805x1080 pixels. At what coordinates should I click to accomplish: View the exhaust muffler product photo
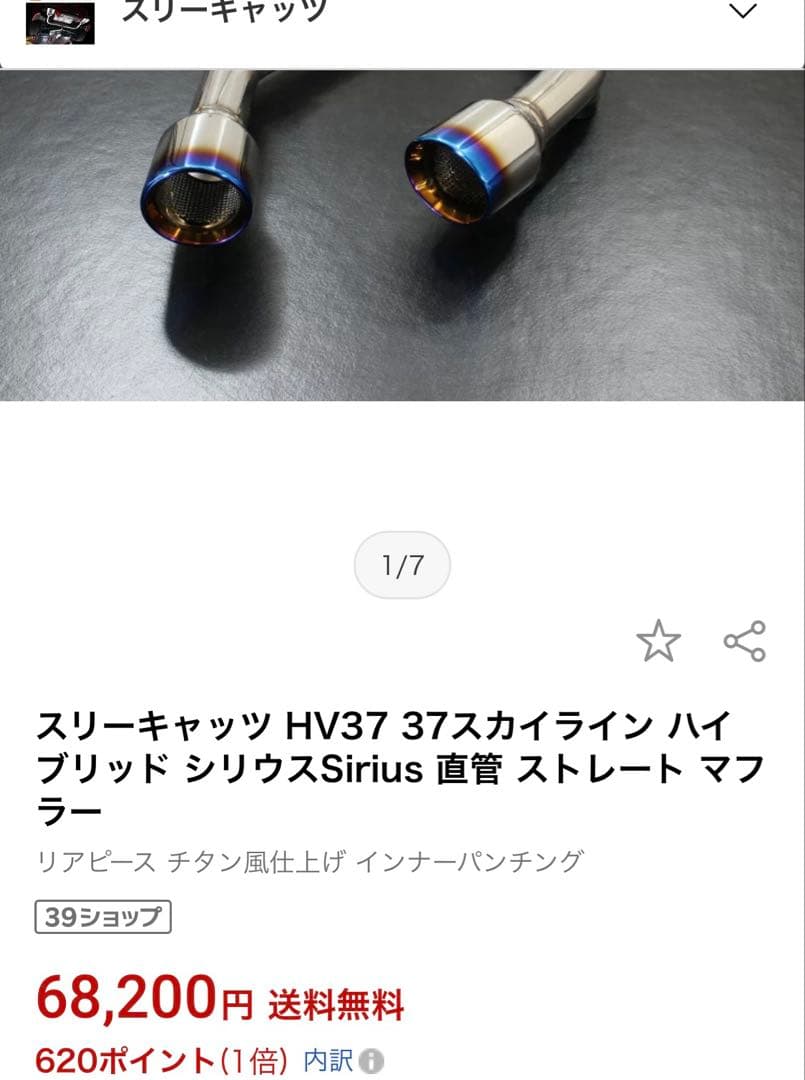pos(402,230)
